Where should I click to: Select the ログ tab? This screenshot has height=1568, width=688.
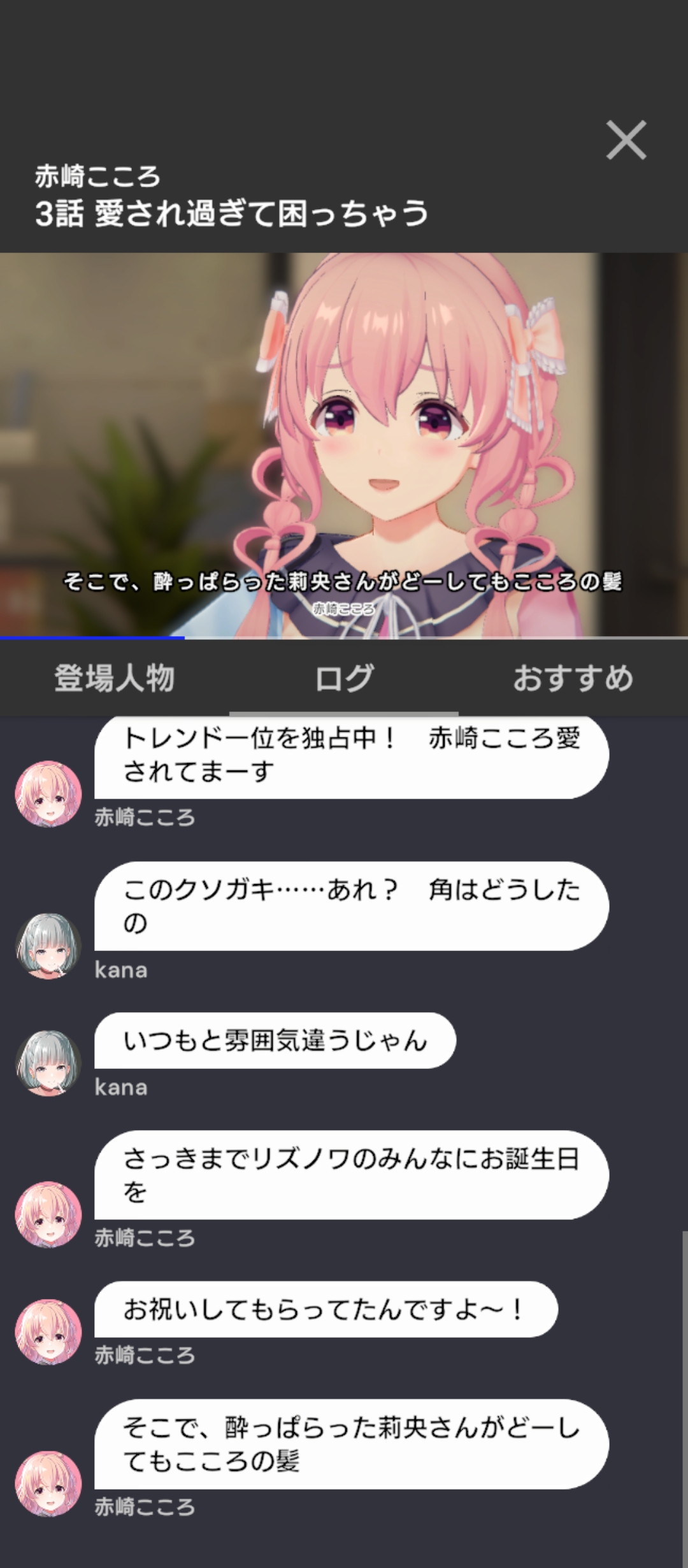click(x=344, y=678)
